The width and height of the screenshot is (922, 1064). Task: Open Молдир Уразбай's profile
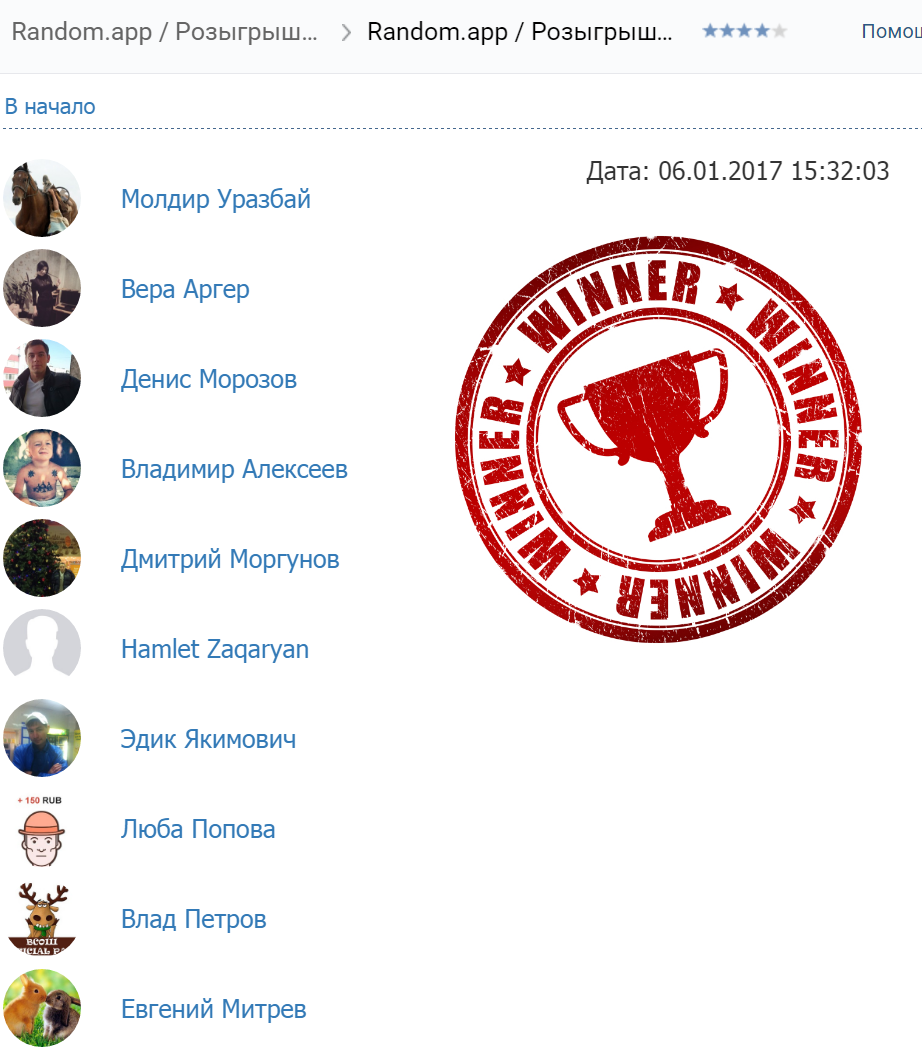click(x=215, y=199)
